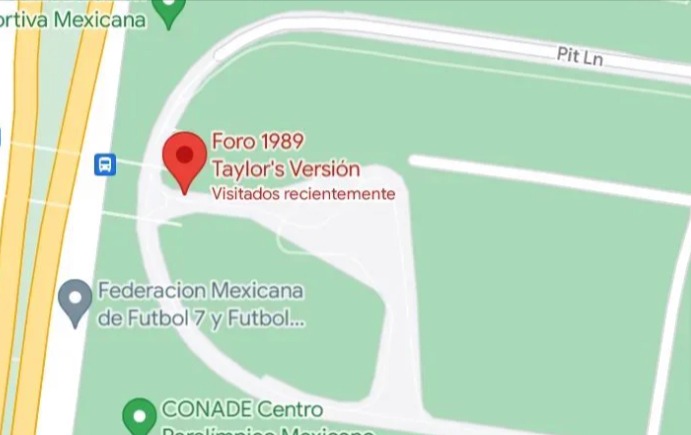Screen dimensions: 691x435
Task: Open the bus stop marker
Action: tap(105, 164)
